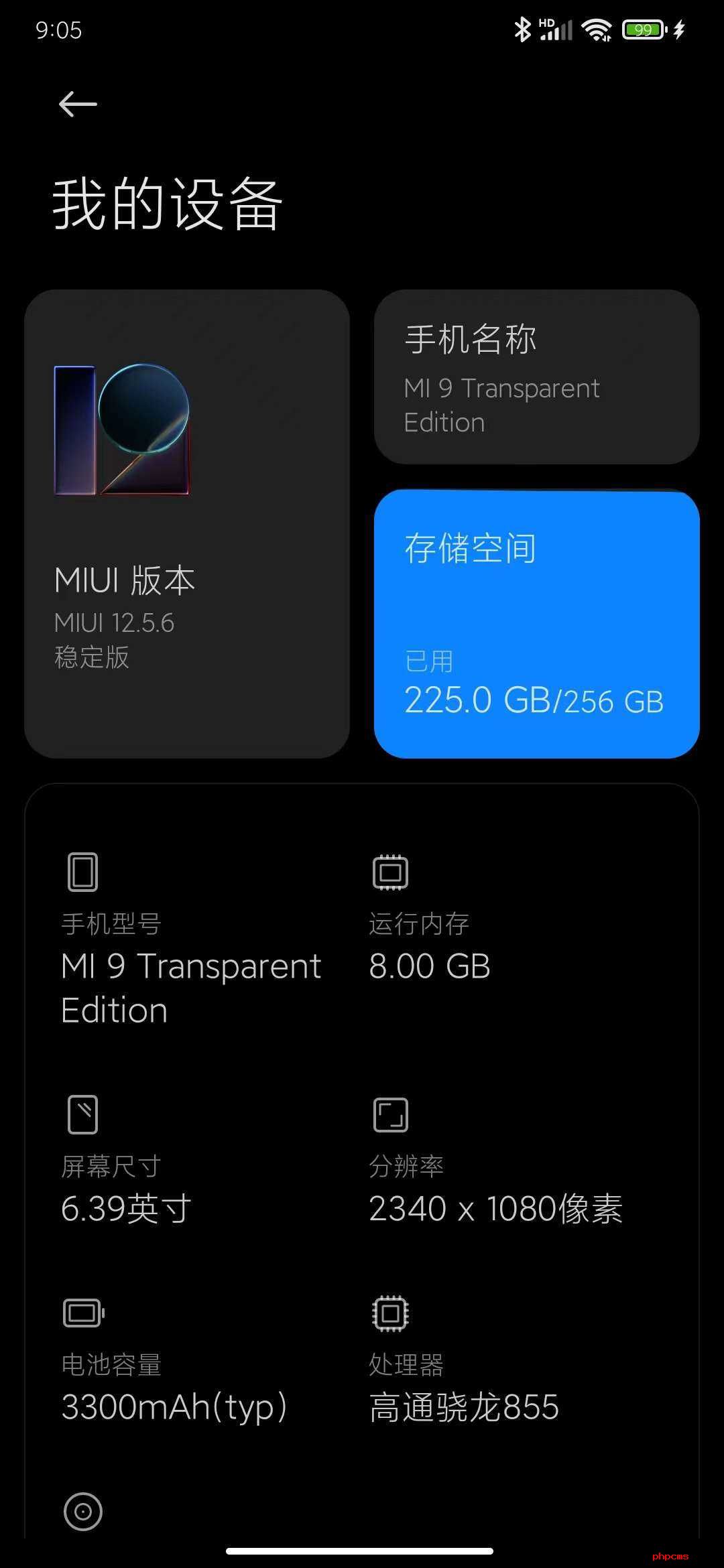Open the 存储空间 storage card
724x1568 pixels.
536,623
